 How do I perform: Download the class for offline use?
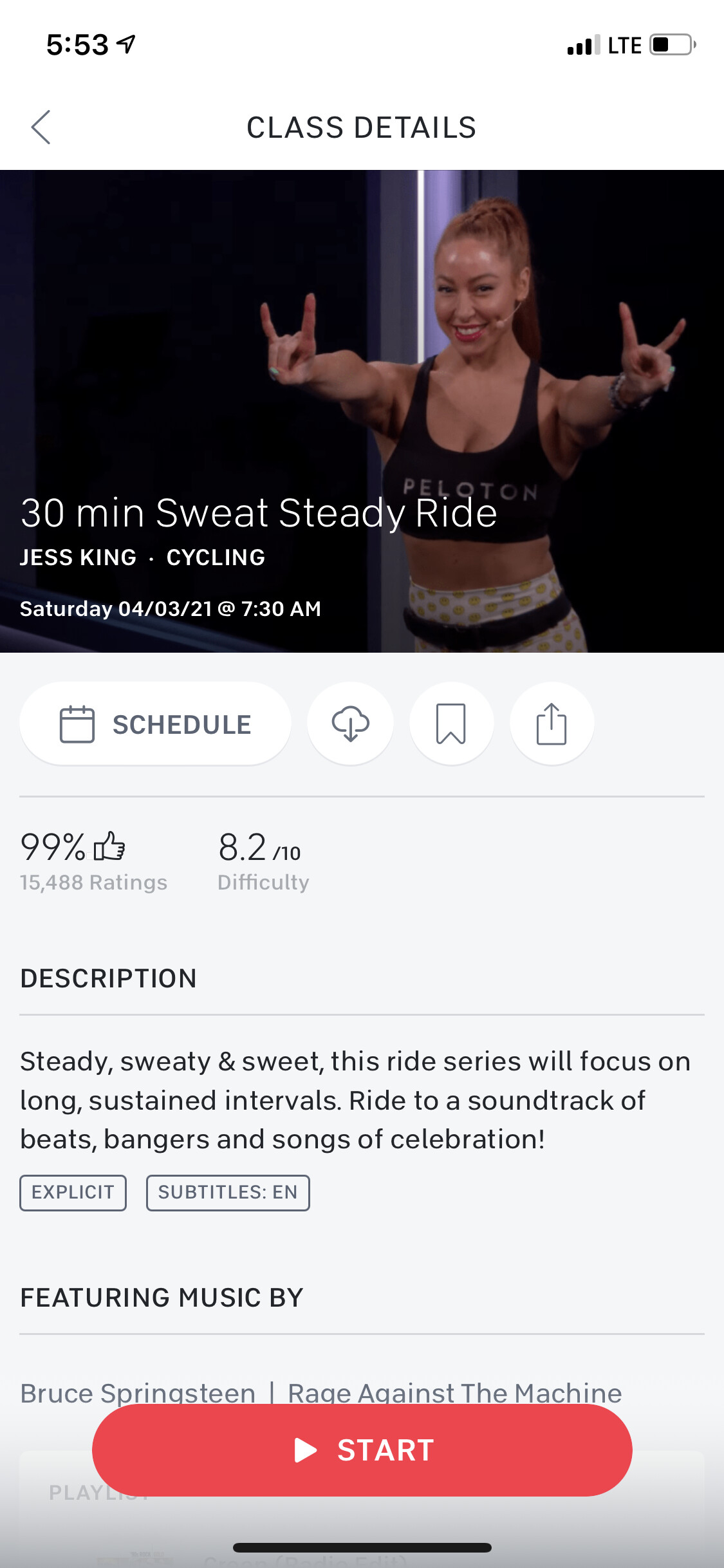(x=350, y=724)
